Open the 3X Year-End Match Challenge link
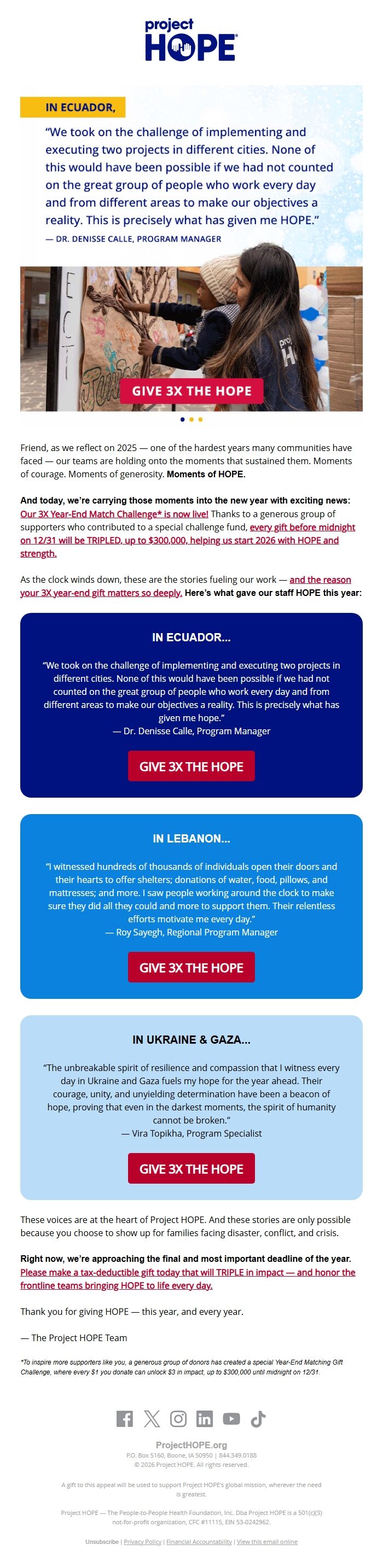 click(114, 514)
